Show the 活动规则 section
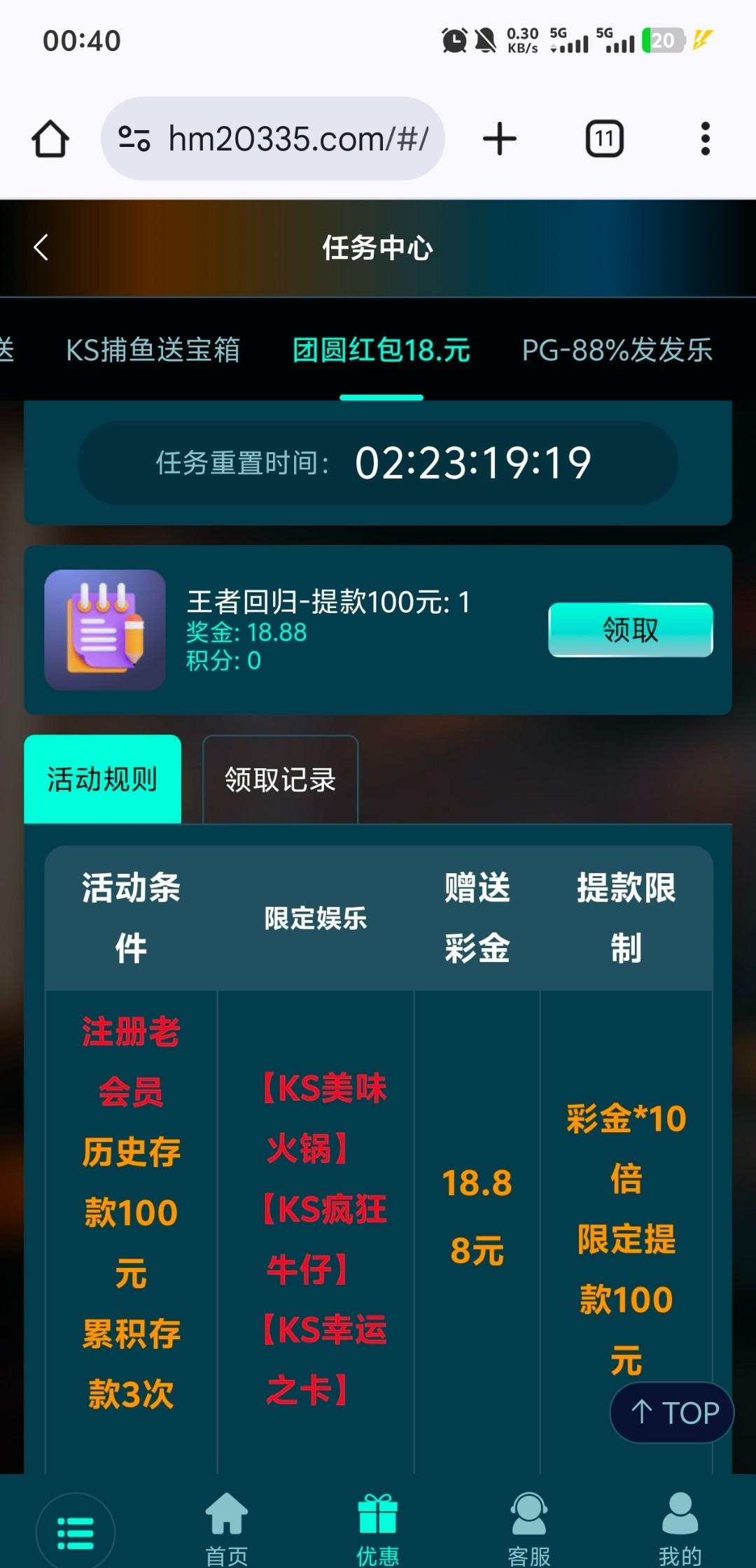This screenshot has height=1568, width=756. [x=102, y=779]
